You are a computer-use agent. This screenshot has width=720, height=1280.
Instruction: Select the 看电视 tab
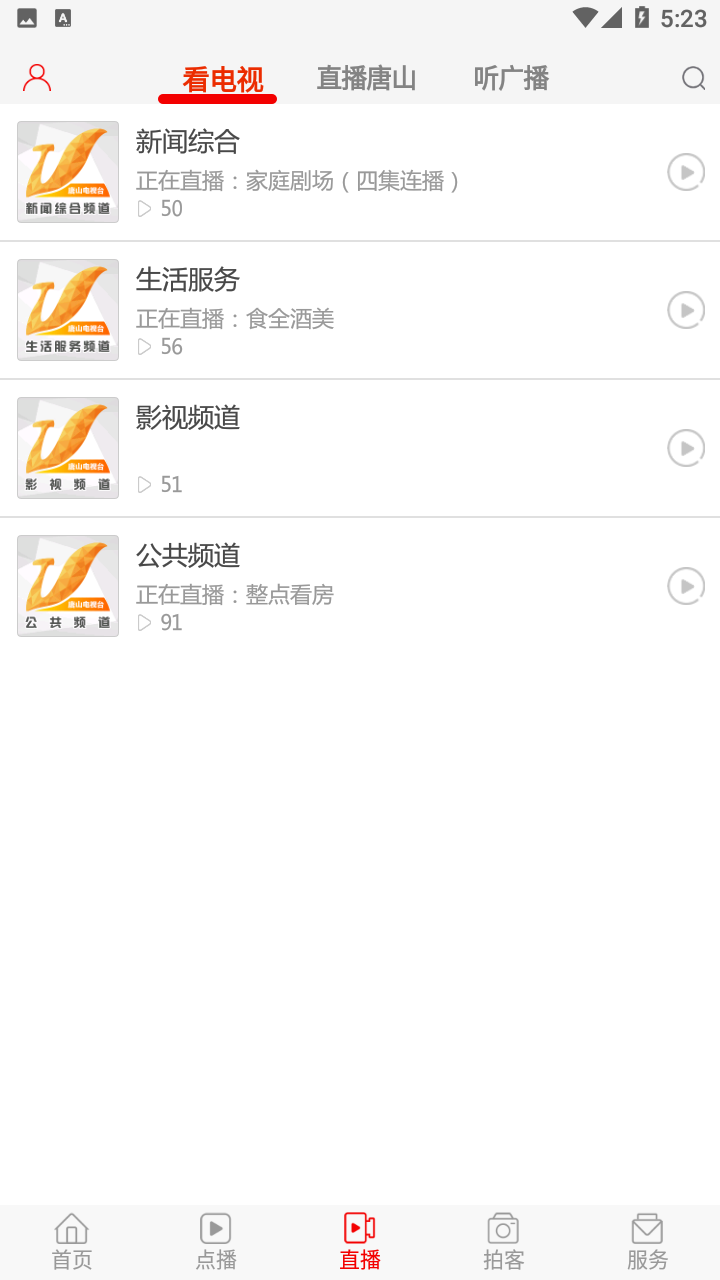click(217, 77)
